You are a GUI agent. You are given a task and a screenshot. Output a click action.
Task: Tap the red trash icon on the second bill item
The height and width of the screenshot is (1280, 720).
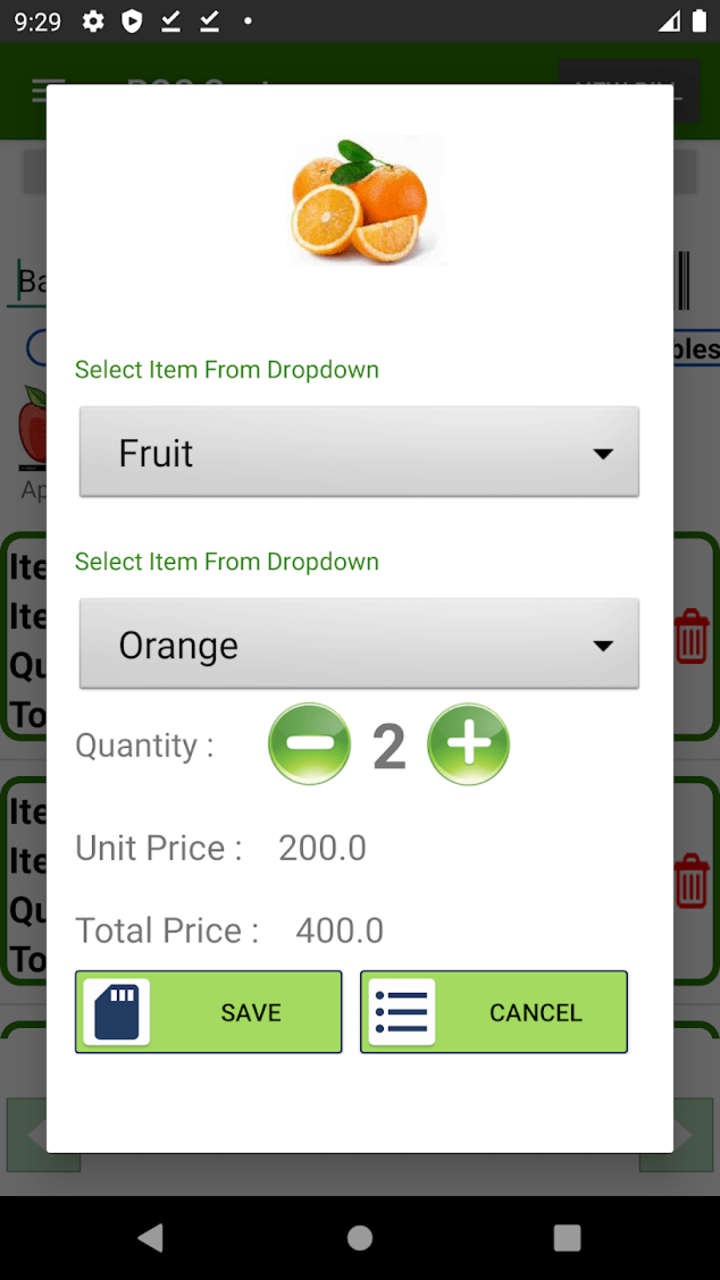693,880
